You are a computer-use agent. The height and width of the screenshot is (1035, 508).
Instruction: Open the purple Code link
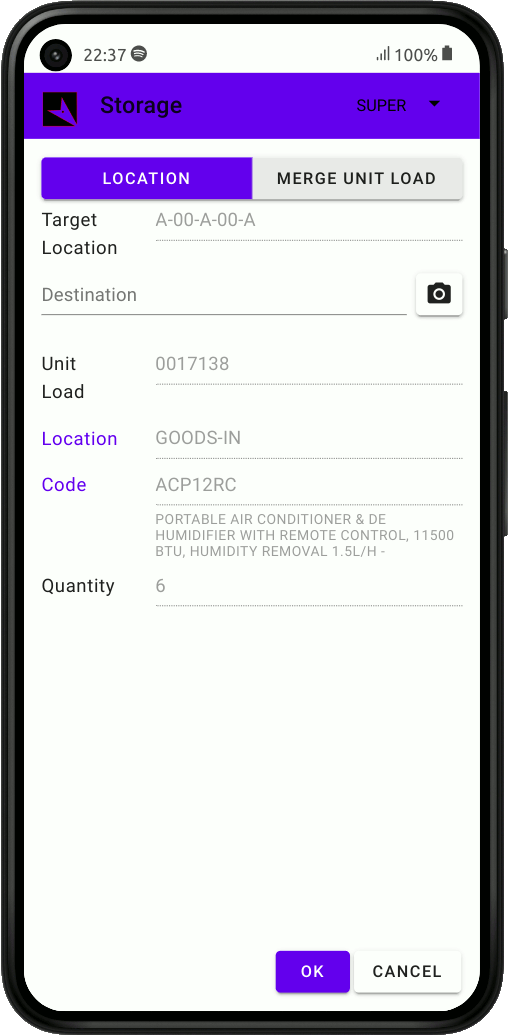[x=64, y=485]
